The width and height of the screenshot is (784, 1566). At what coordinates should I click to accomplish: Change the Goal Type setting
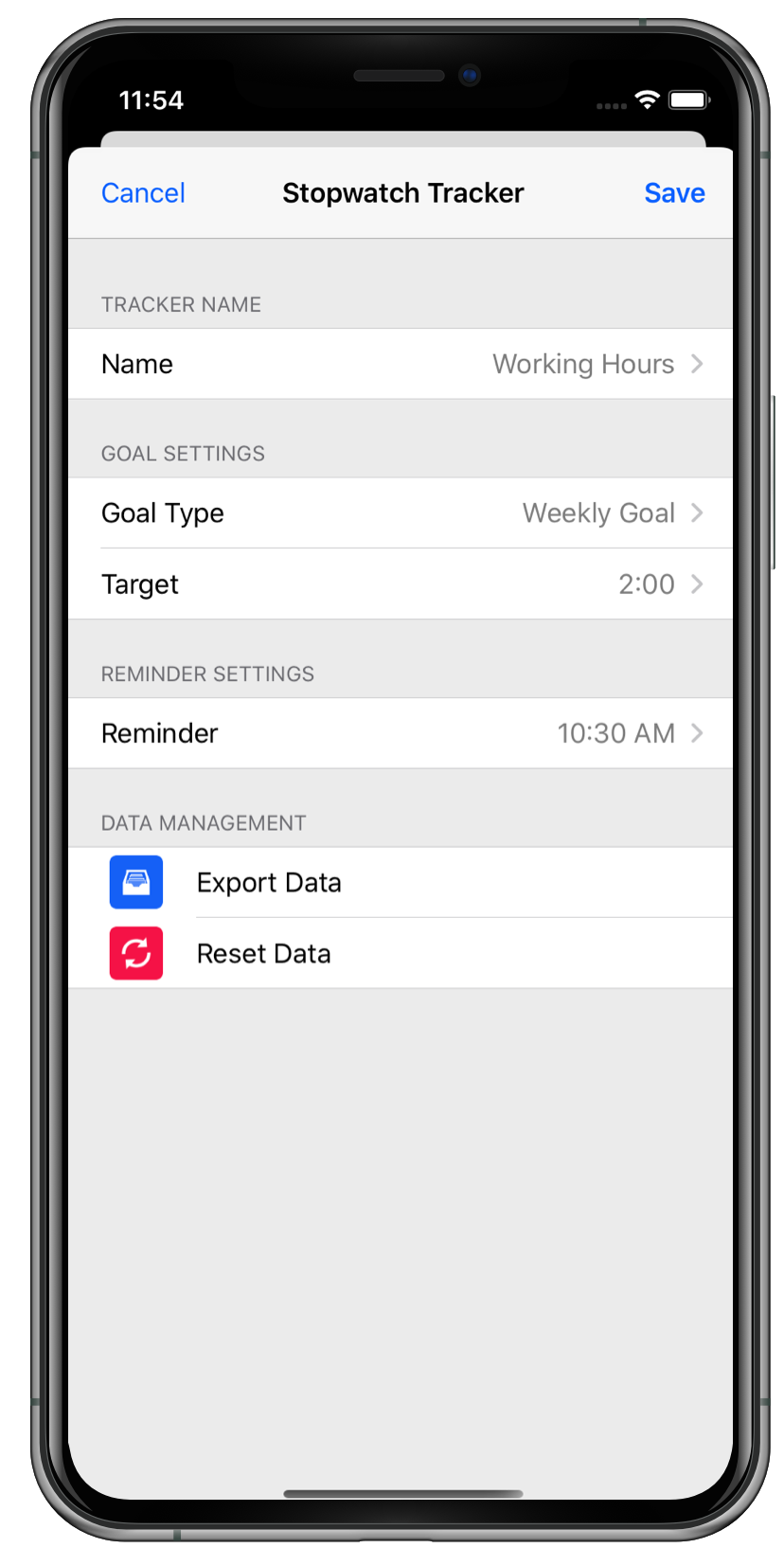click(401, 513)
